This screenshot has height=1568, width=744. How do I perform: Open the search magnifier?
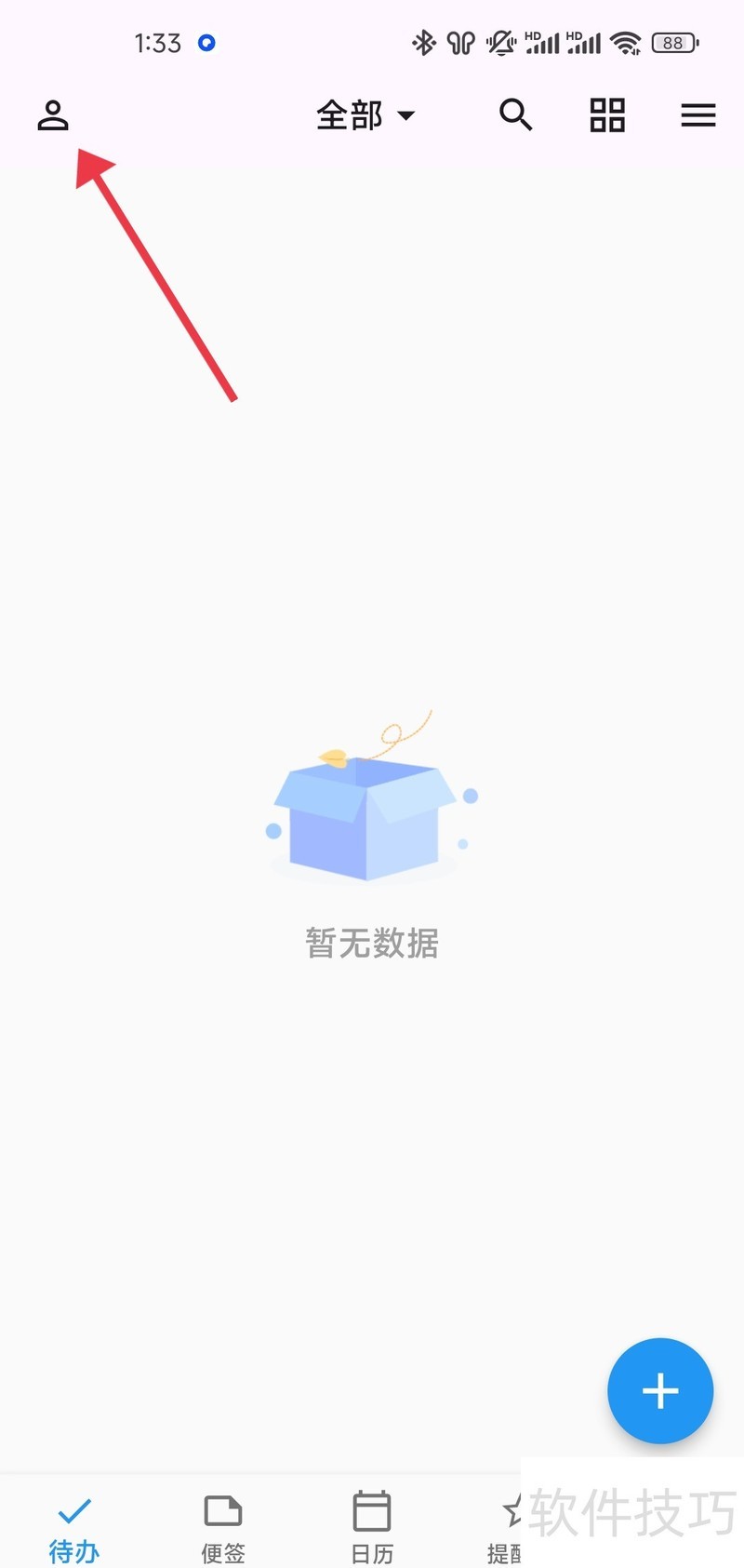coord(515,115)
